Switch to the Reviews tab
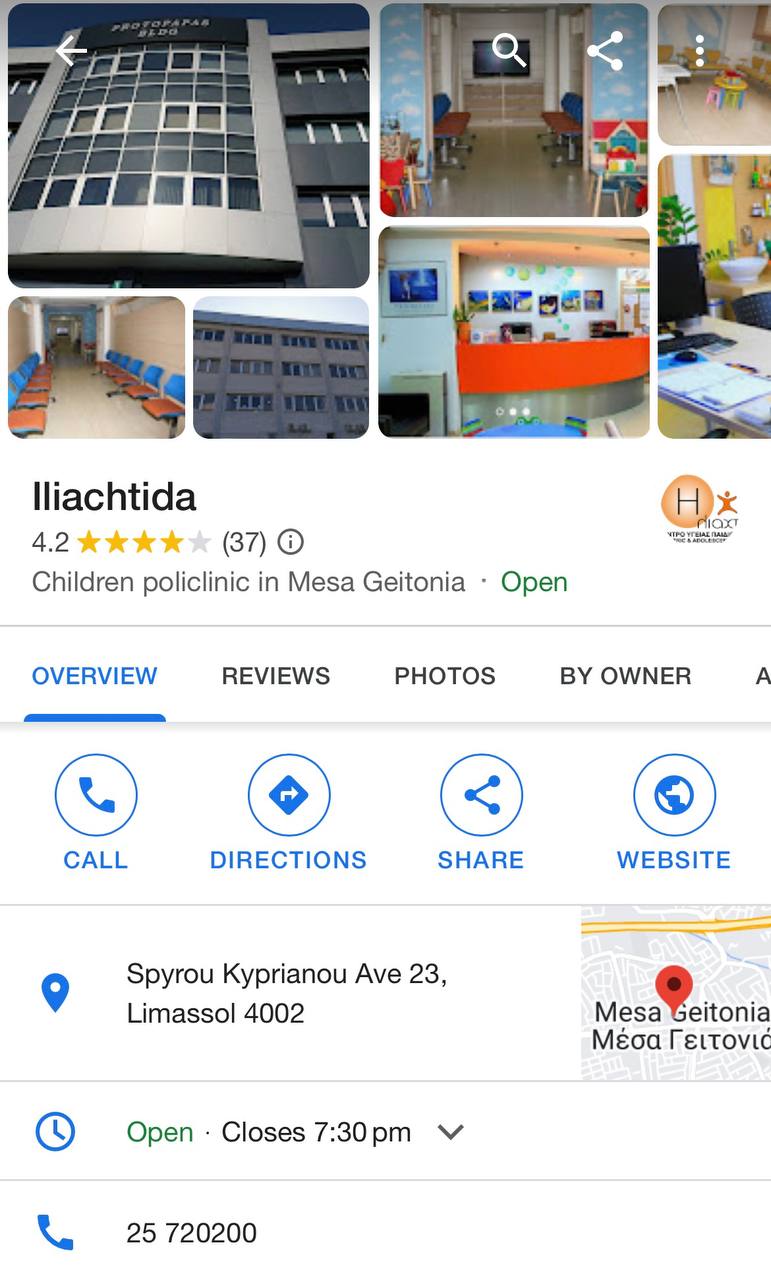Image resolution: width=771 pixels, height=1280 pixels. (276, 676)
